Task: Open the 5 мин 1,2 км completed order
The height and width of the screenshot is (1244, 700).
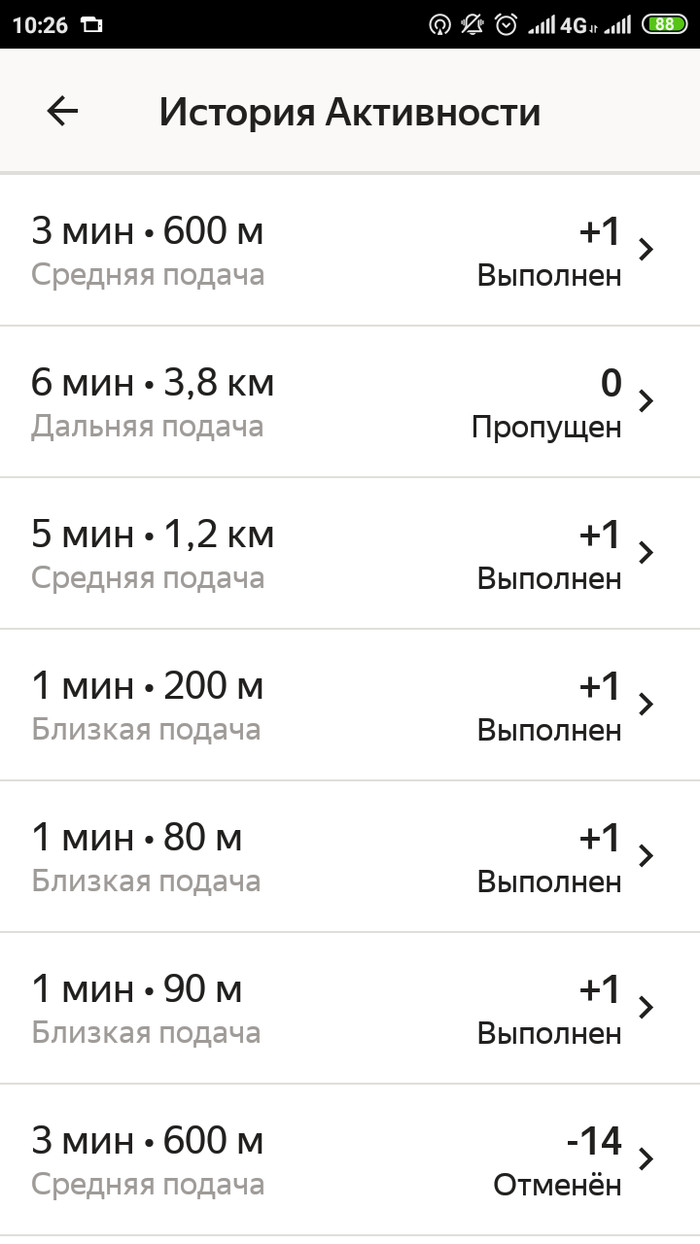Action: point(350,554)
